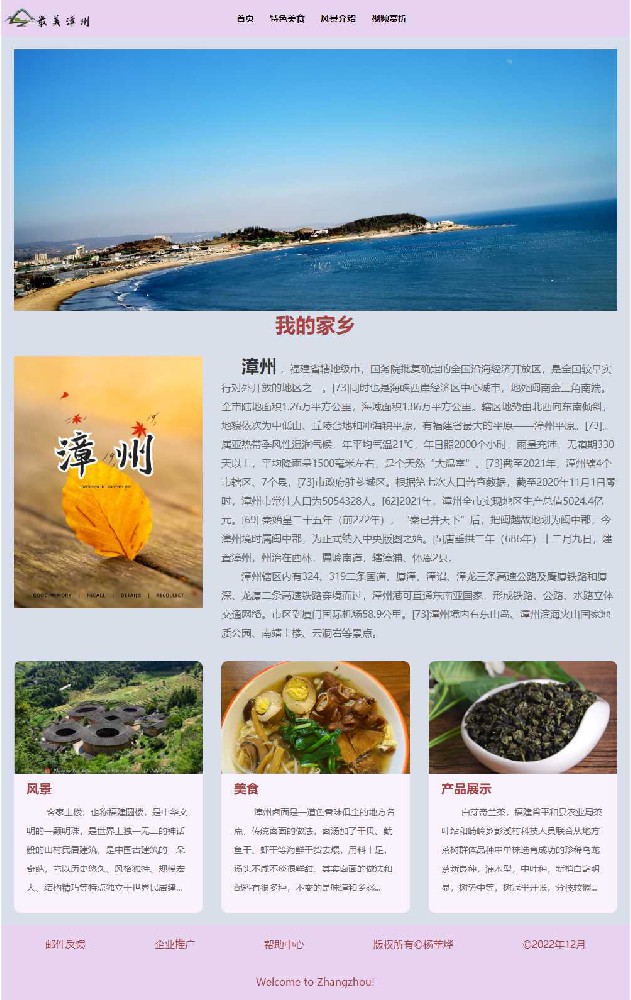The width and height of the screenshot is (631, 1000).
Task: Select 风景介绍 in the top navigation
Action: [337, 19]
